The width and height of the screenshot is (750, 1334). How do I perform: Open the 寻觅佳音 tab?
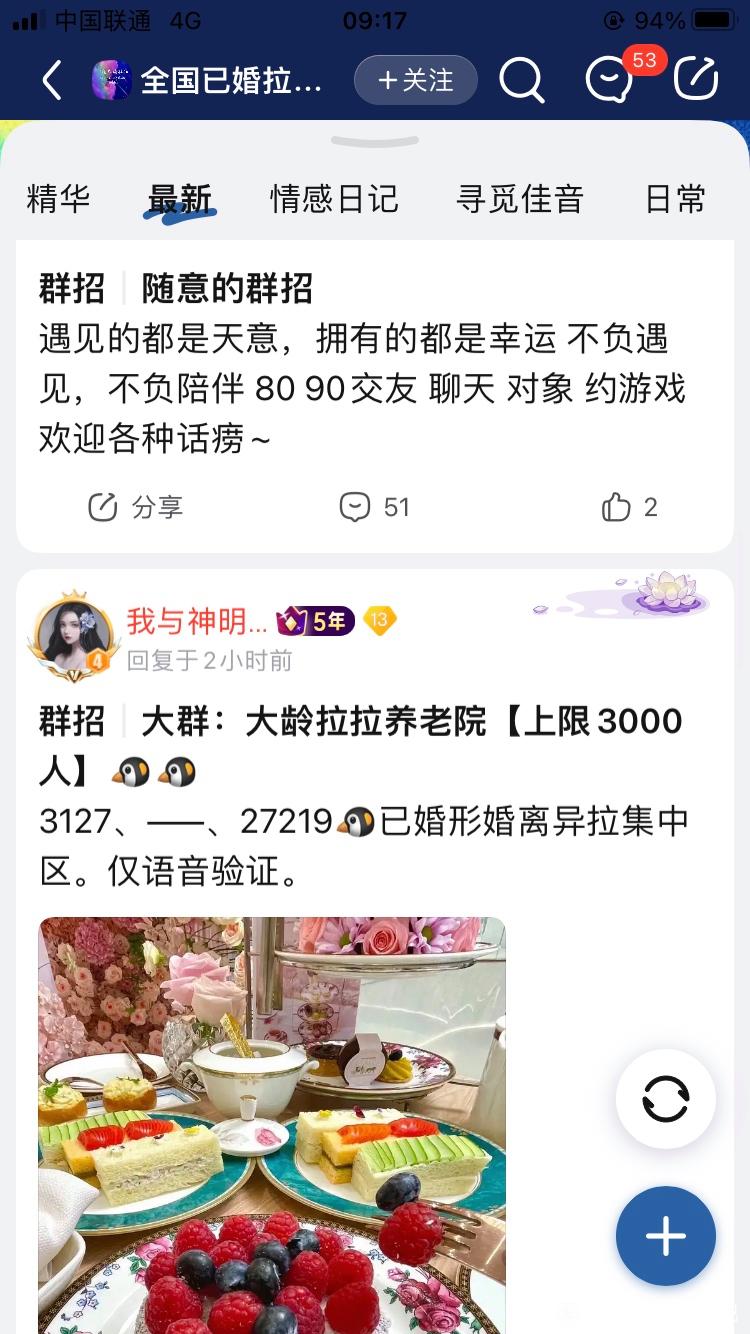520,199
